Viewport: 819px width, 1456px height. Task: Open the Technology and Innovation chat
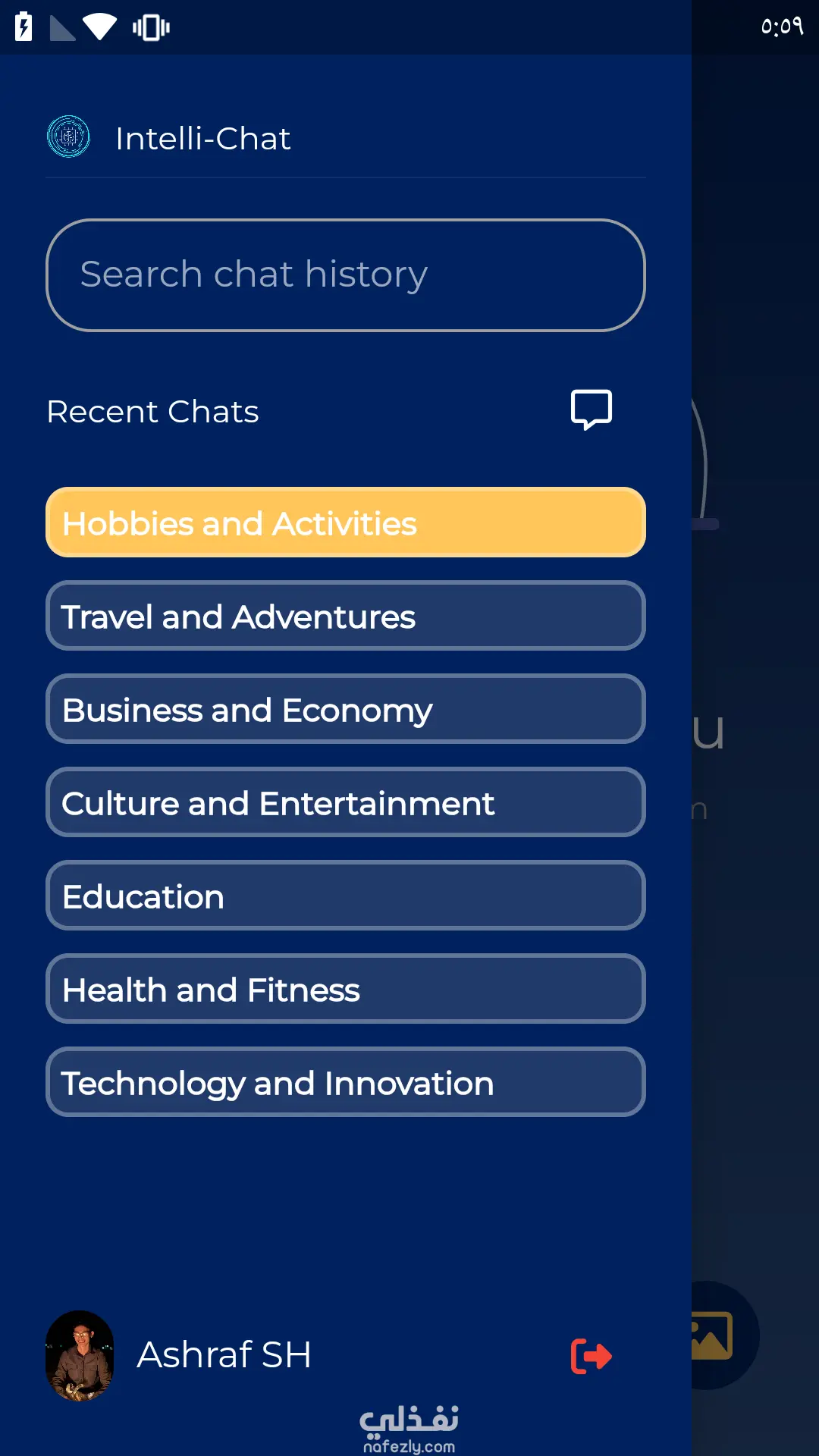point(345,1082)
